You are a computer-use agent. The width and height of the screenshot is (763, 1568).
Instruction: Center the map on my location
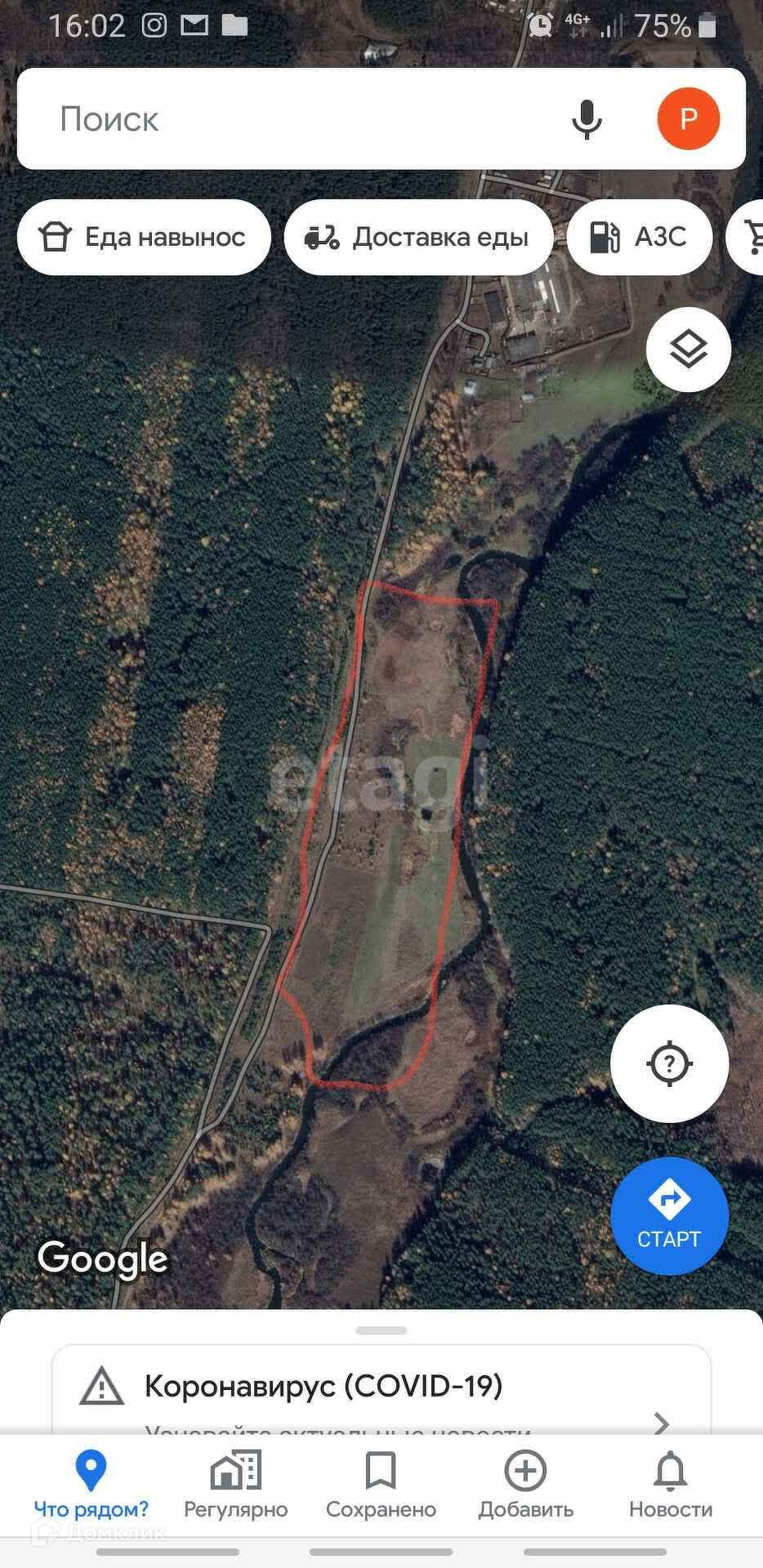[669, 1063]
